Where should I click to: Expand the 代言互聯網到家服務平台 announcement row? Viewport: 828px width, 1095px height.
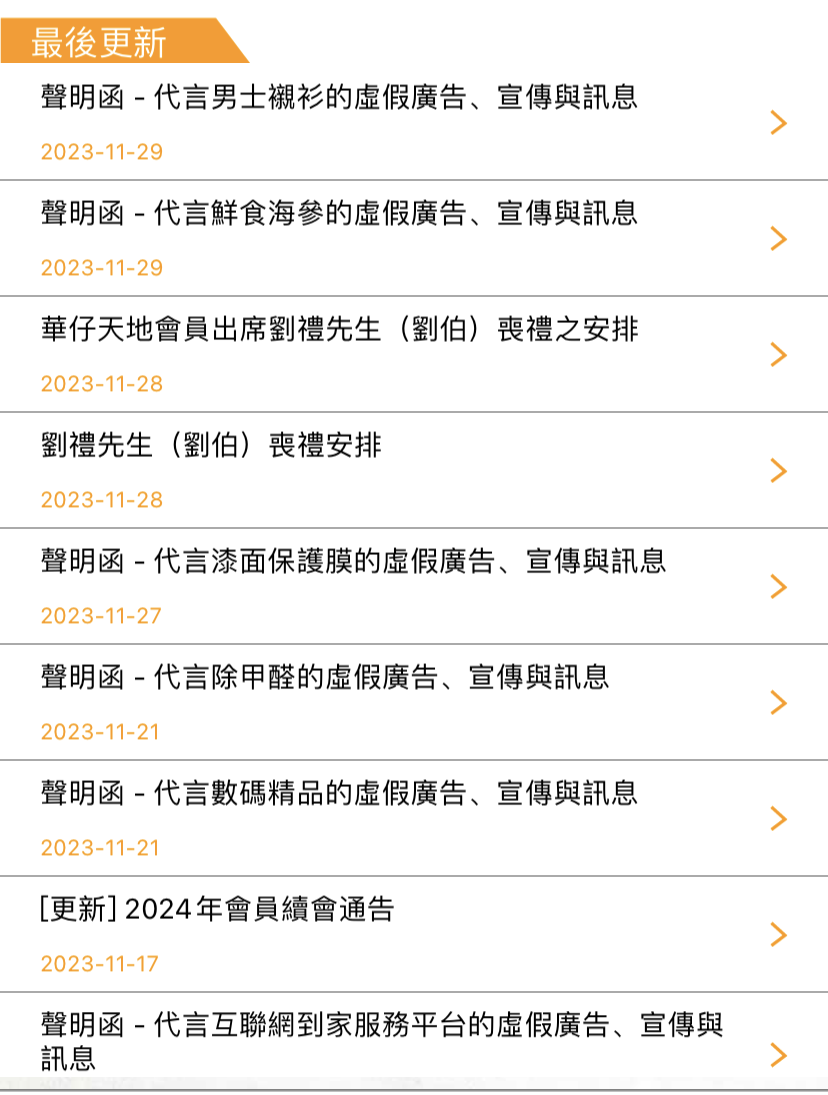pos(779,1051)
